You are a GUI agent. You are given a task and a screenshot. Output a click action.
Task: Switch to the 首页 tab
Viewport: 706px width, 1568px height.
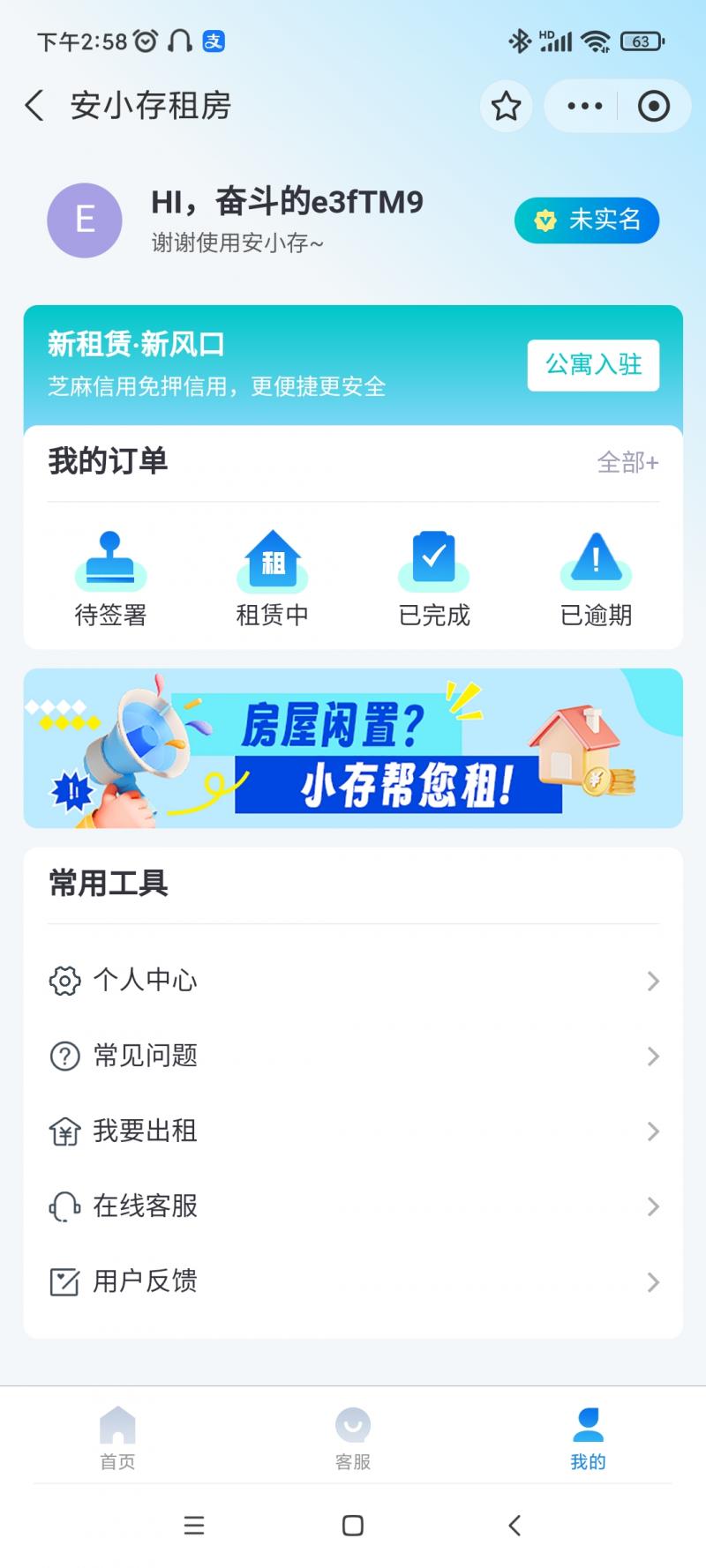117,1437
